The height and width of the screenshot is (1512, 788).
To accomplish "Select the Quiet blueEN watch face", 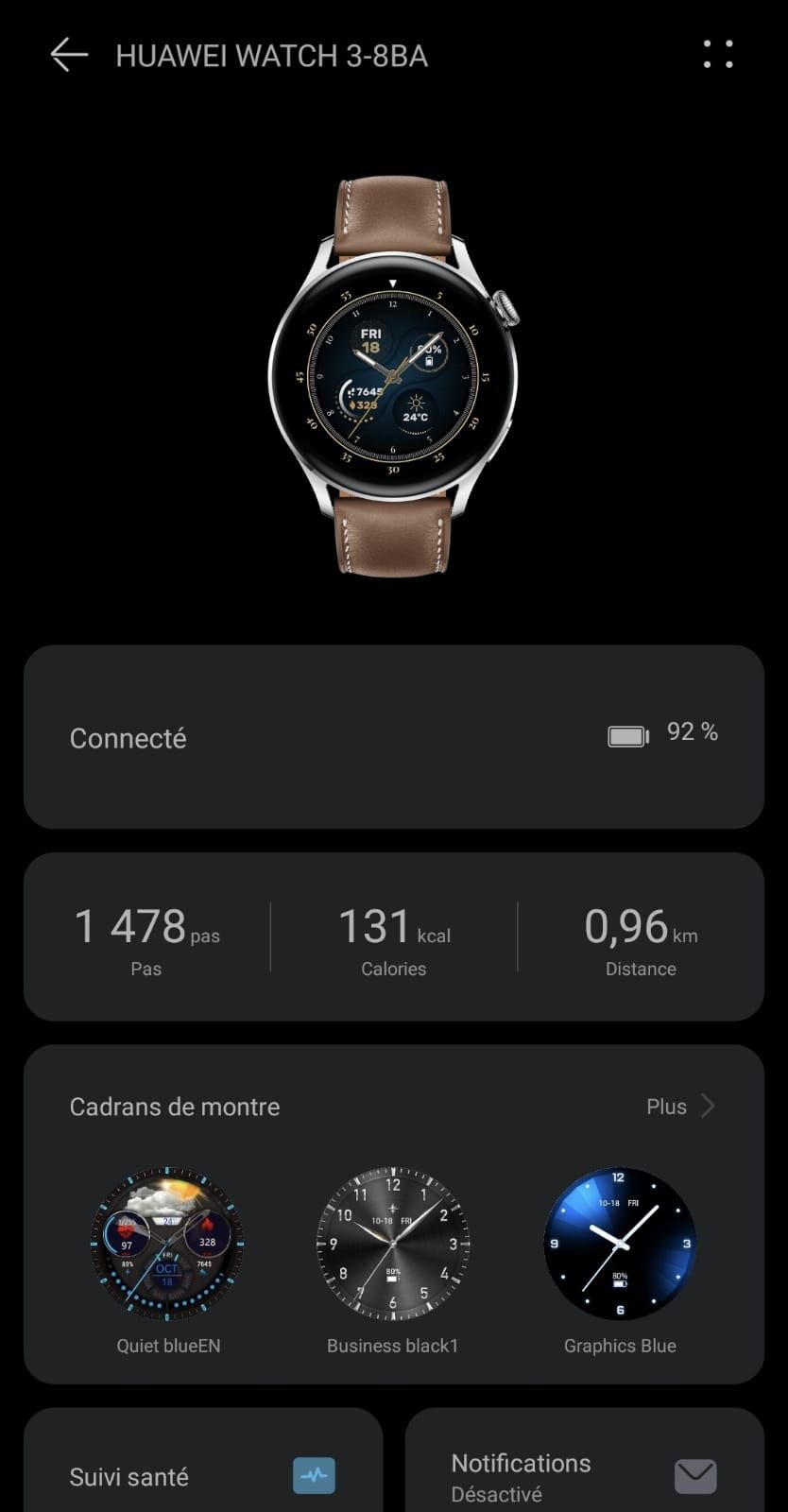I will click(167, 1243).
